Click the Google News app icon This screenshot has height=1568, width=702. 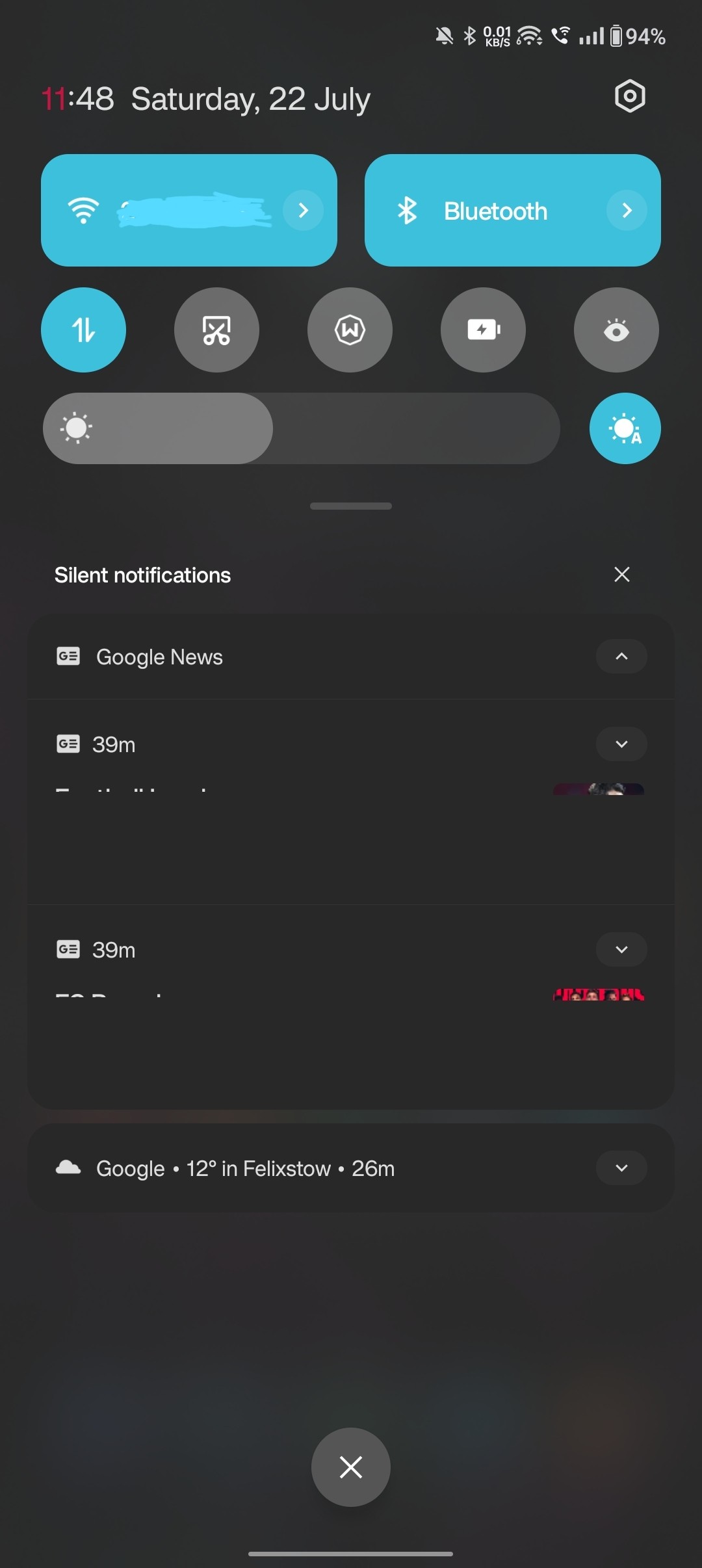[68, 657]
